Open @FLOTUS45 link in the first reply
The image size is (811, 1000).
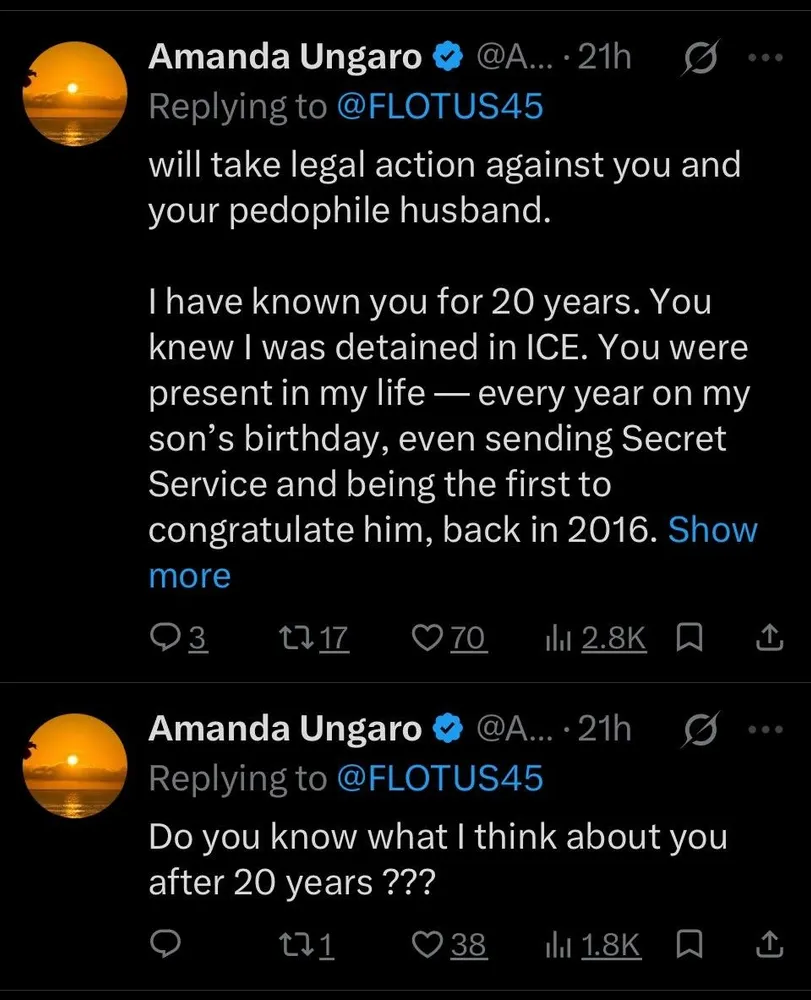click(x=439, y=107)
